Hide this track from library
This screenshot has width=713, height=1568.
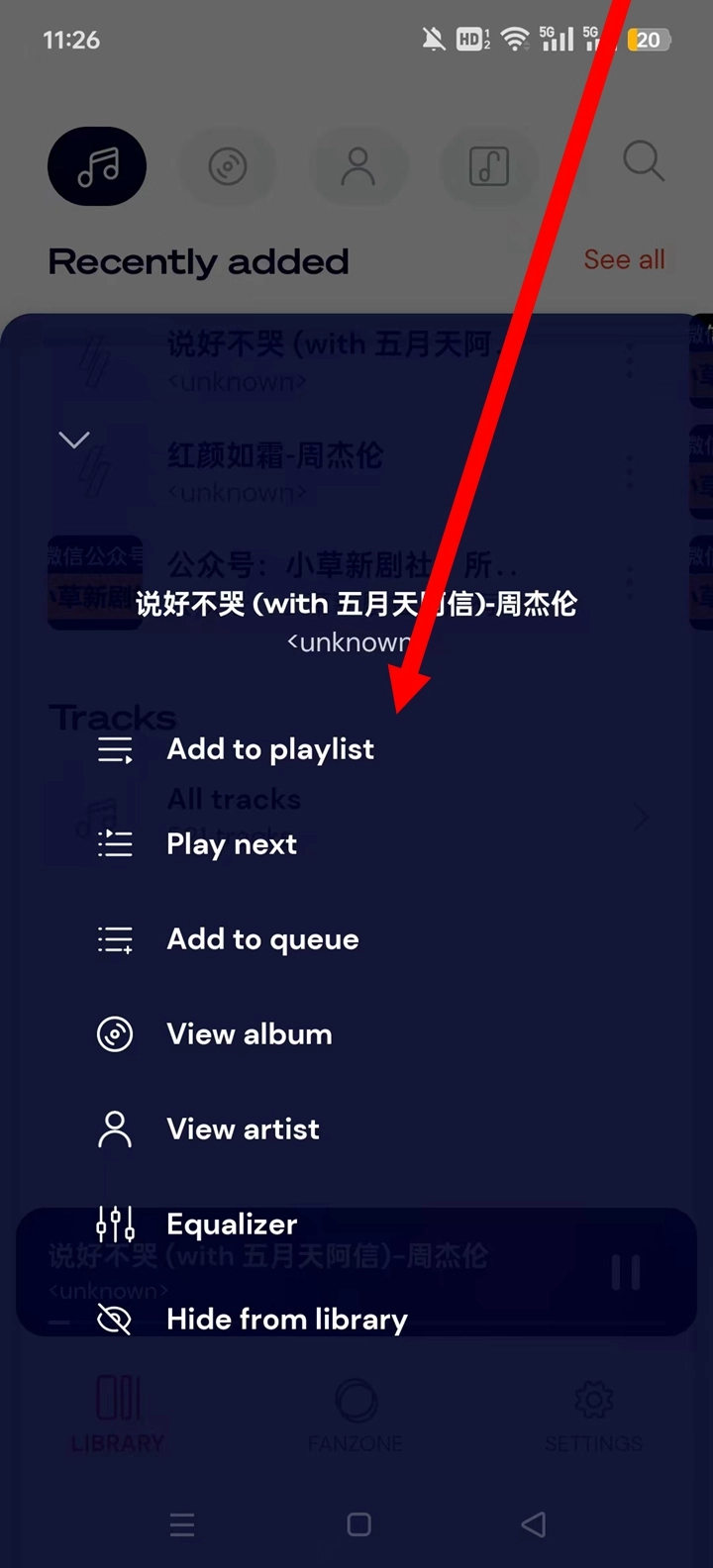click(x=286, y=1320)
